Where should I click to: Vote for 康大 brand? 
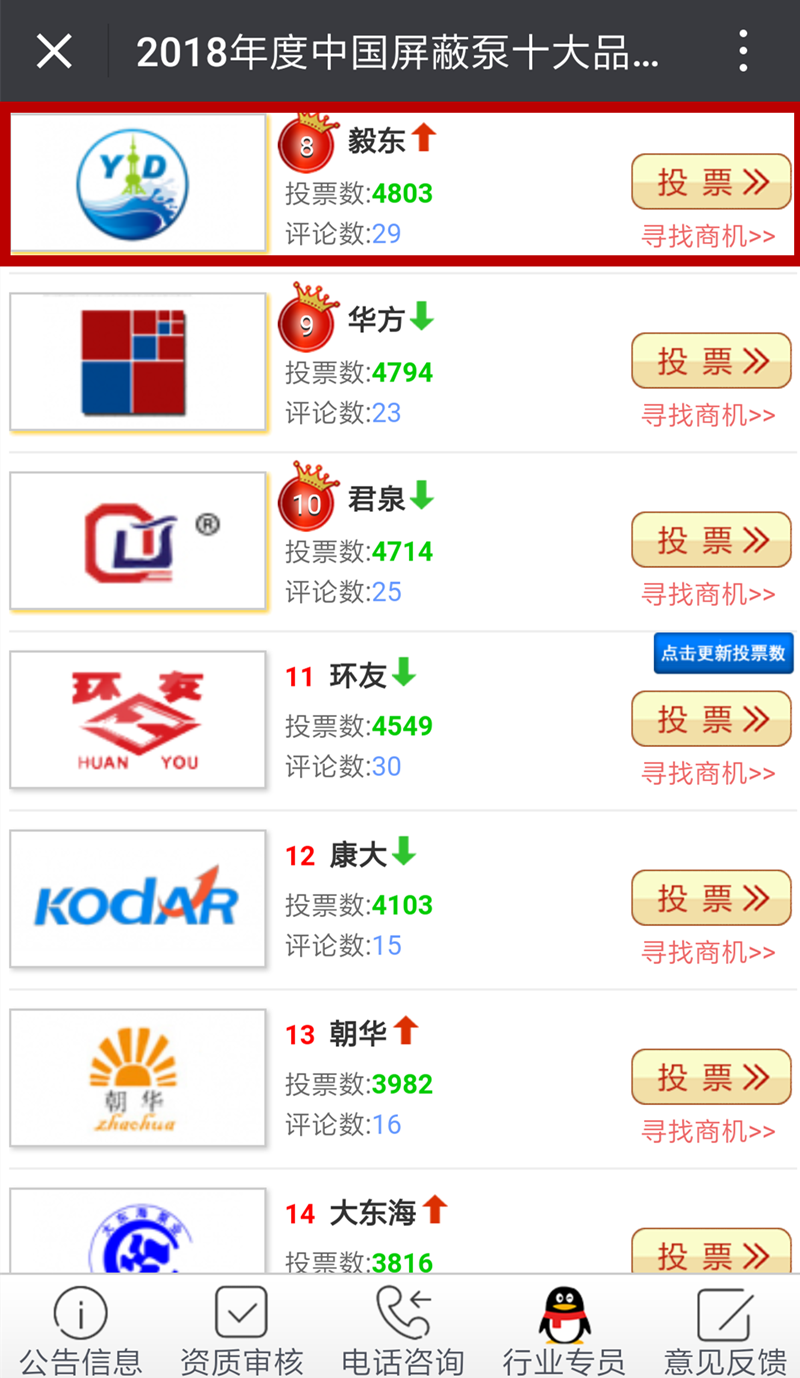(x=711, y=898)
